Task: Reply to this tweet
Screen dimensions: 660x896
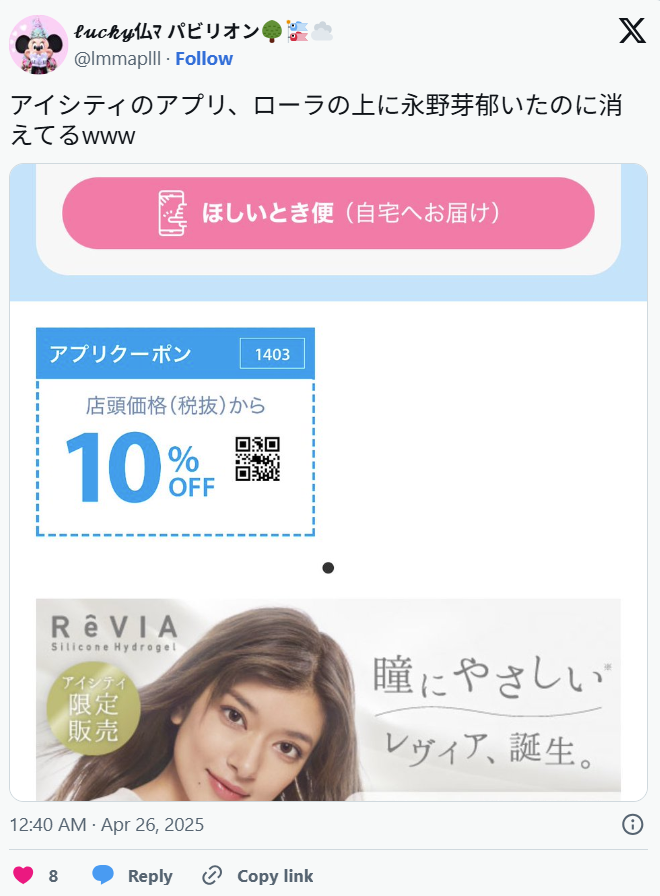Action: tap(133, 875)
